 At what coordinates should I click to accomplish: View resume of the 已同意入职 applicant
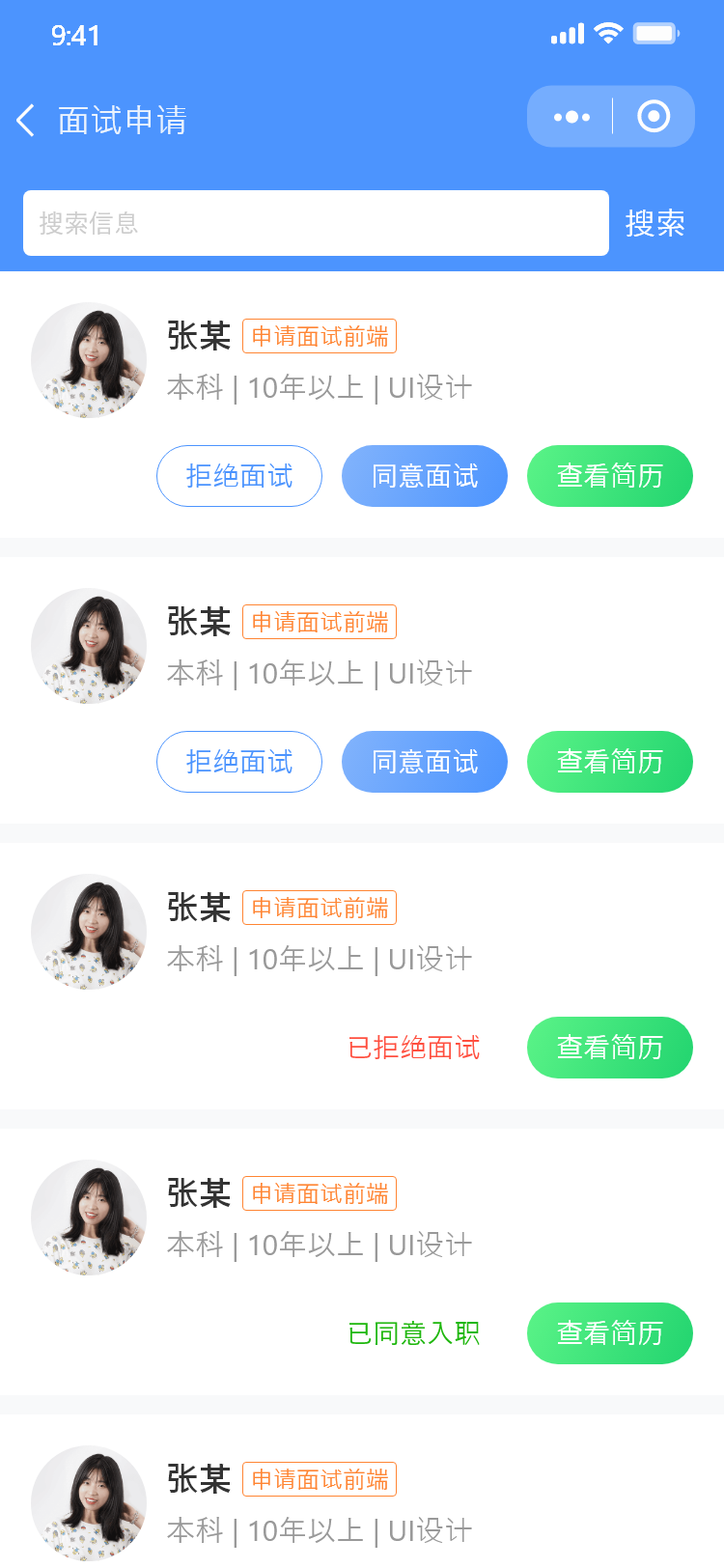pyautogui.click(x=610, y=1333)
